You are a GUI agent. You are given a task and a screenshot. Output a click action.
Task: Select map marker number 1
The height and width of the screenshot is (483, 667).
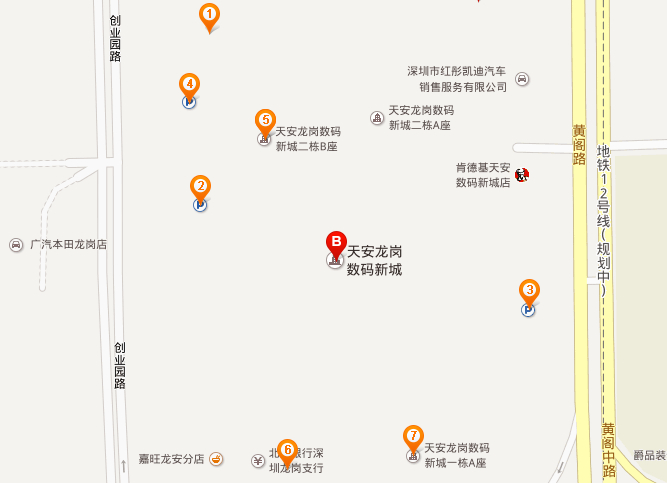(209, 15)
